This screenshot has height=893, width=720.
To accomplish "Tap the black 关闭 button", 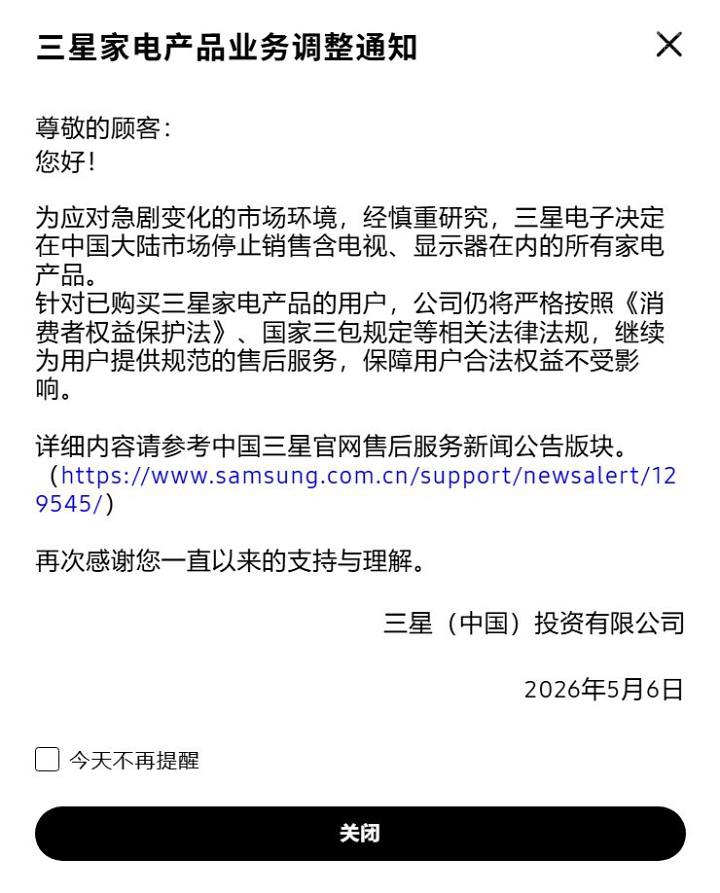I will [x=360, y=833].
